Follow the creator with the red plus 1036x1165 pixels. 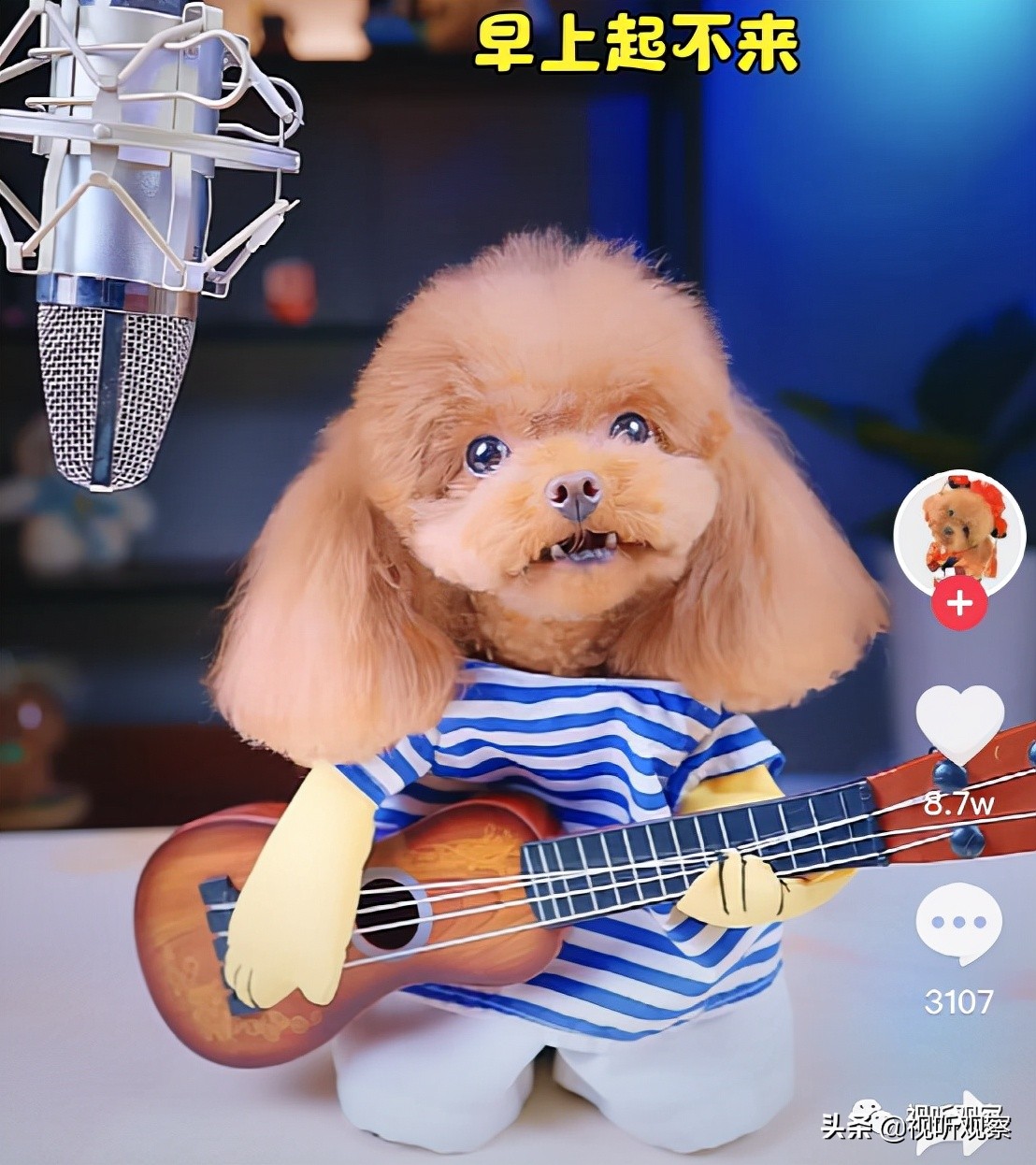959,603
